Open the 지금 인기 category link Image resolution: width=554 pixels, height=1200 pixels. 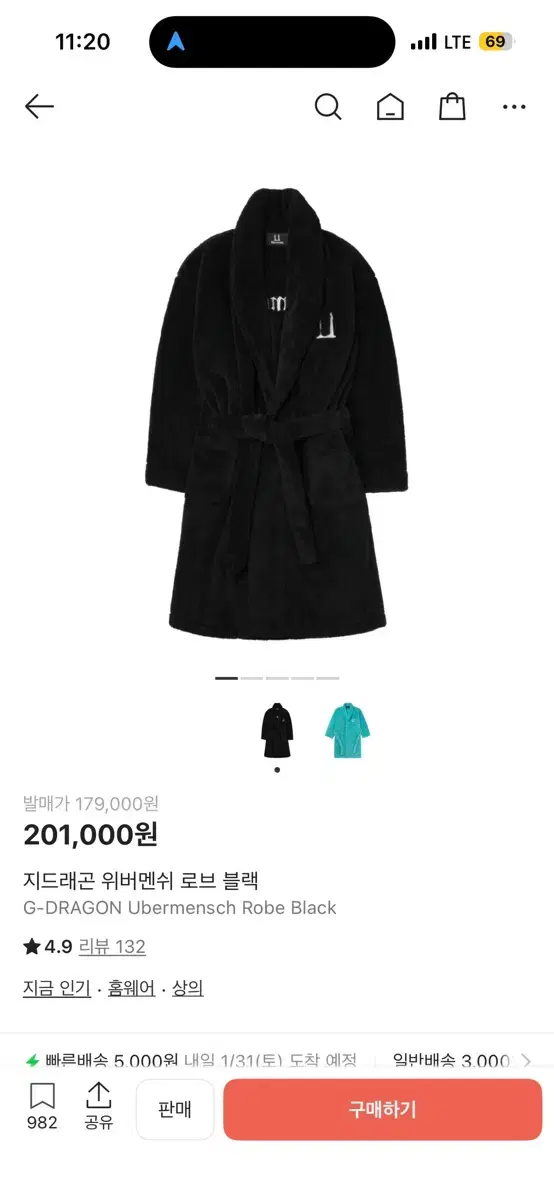[56, 988]
